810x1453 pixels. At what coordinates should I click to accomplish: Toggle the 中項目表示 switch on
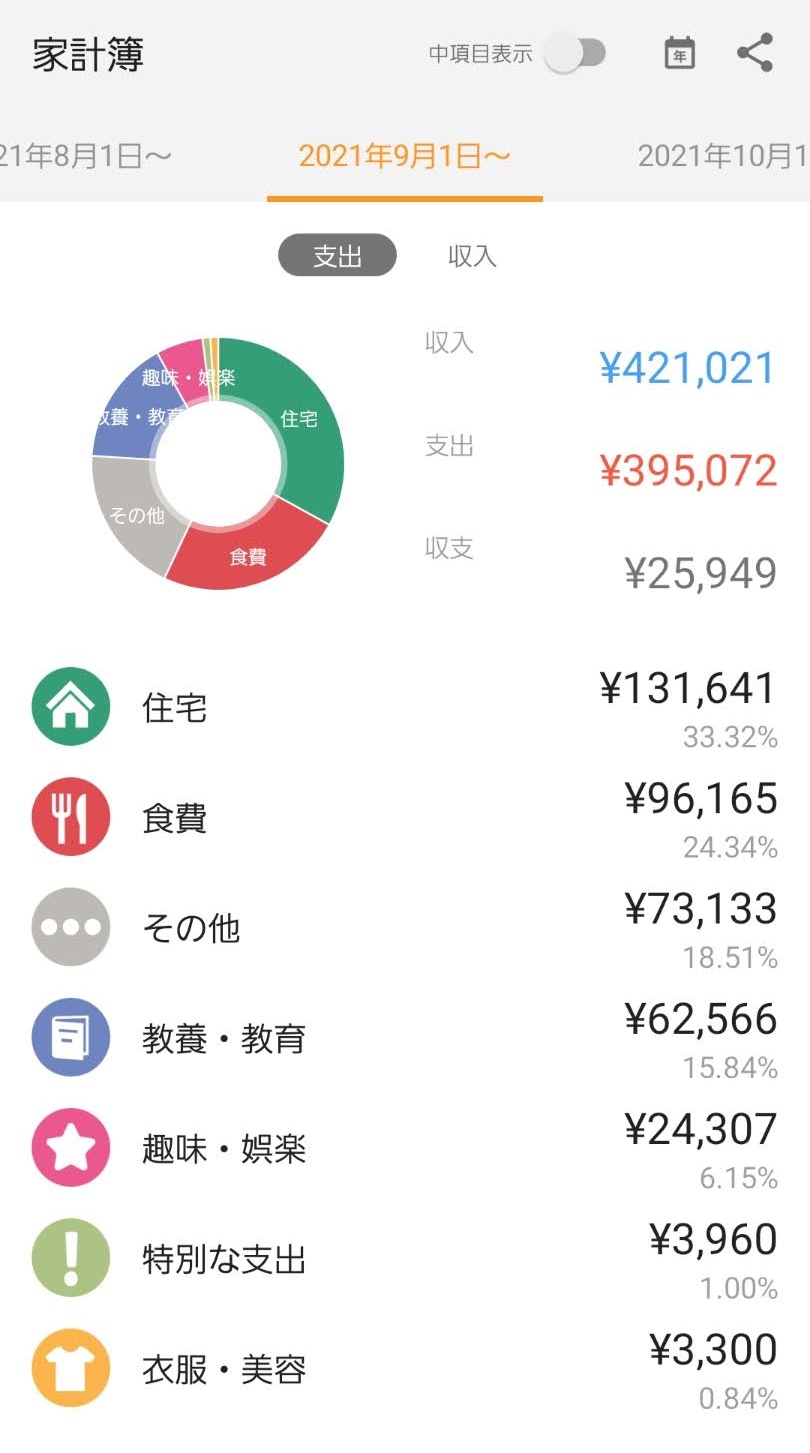575,53
